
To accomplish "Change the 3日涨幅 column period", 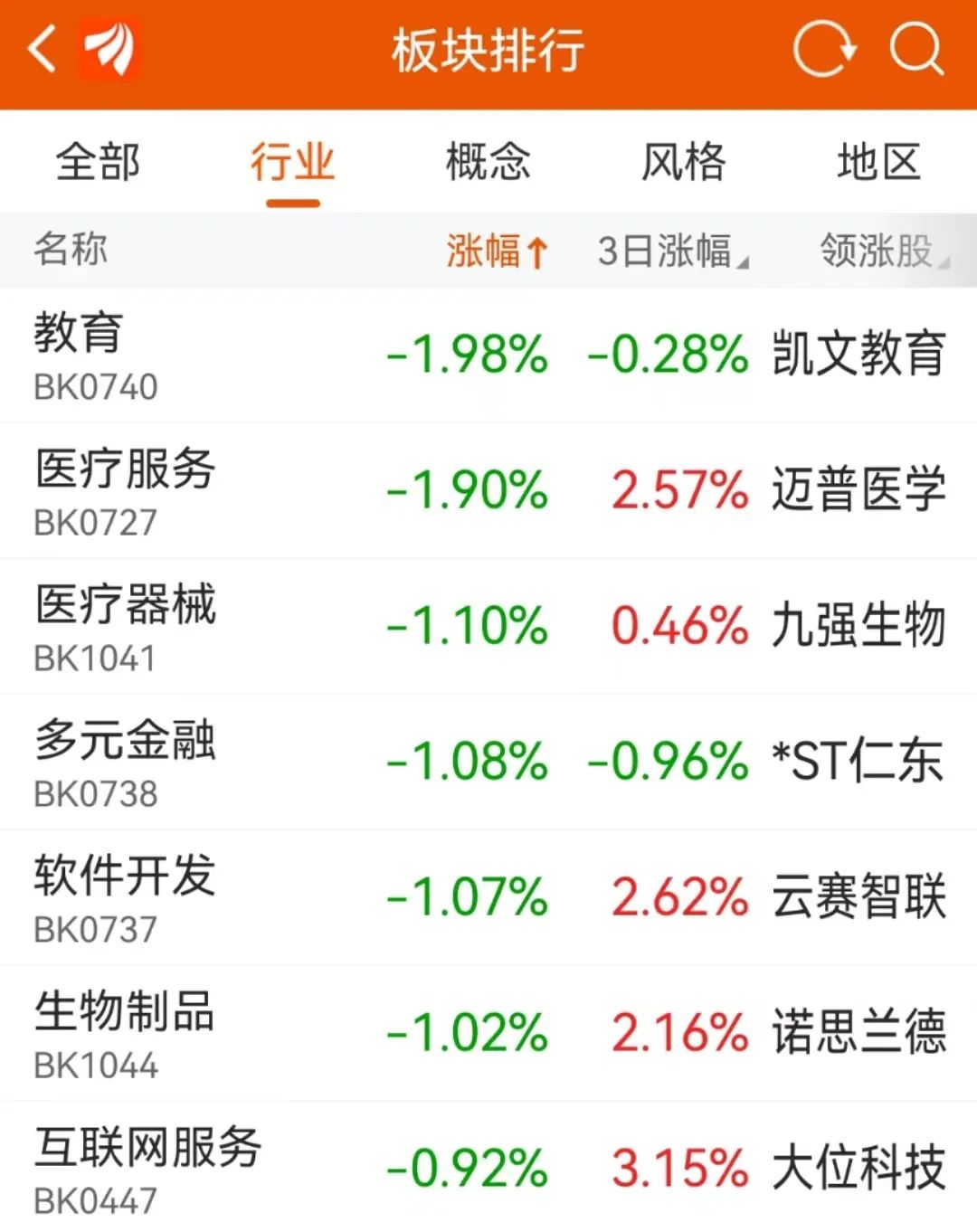I will (672, 251).
